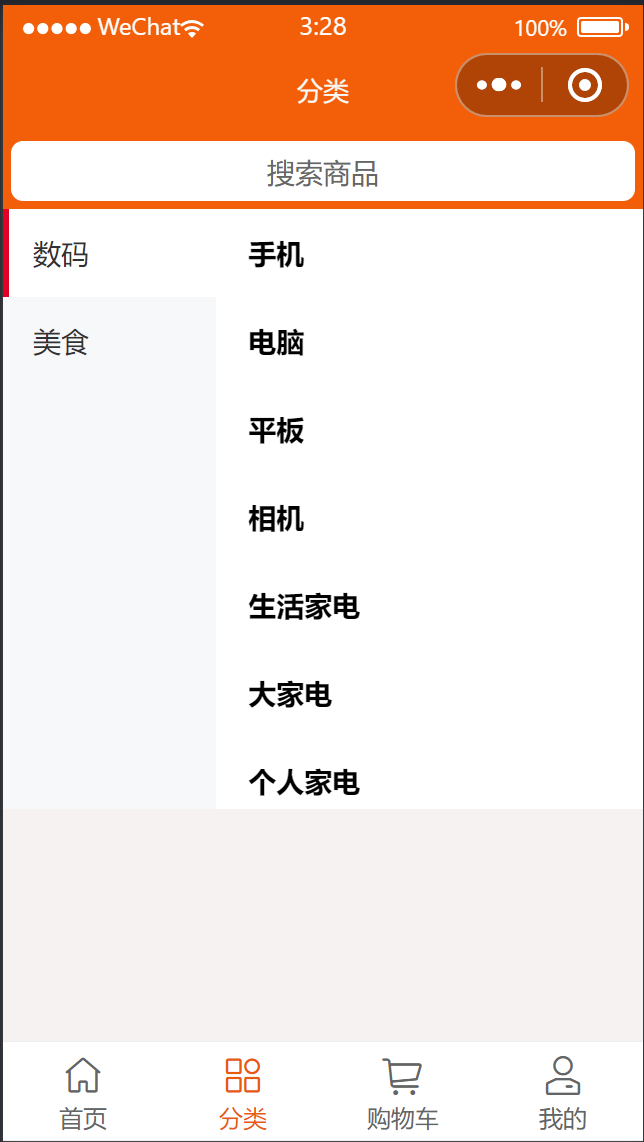This screenshot has height=1142, width=644.
Task: Open the 手机 subcategory
Action: [x=276, y=255]
